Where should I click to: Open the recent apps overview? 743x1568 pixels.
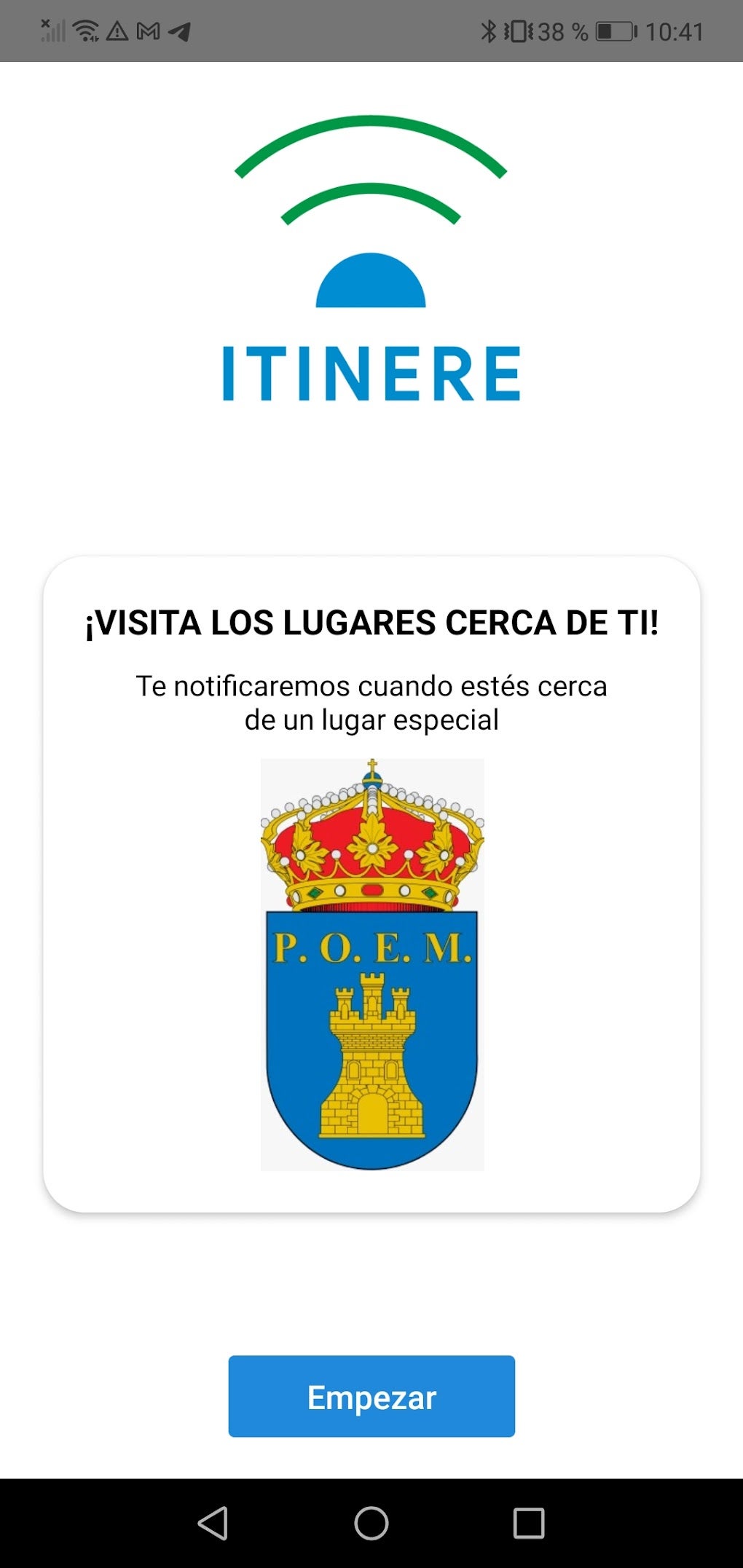pos(529,1523)
